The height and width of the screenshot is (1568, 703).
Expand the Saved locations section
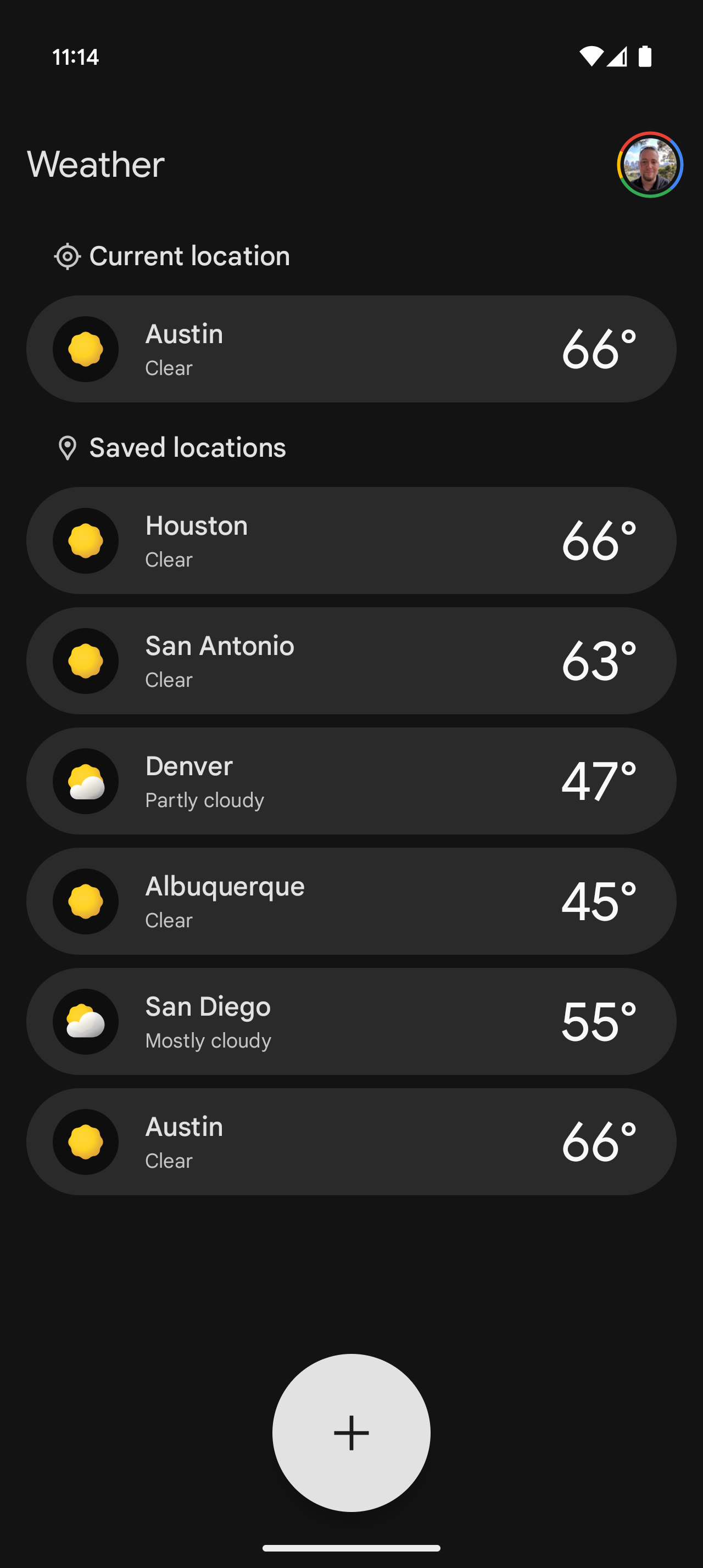pyautogui.click(x=186, y=447)
